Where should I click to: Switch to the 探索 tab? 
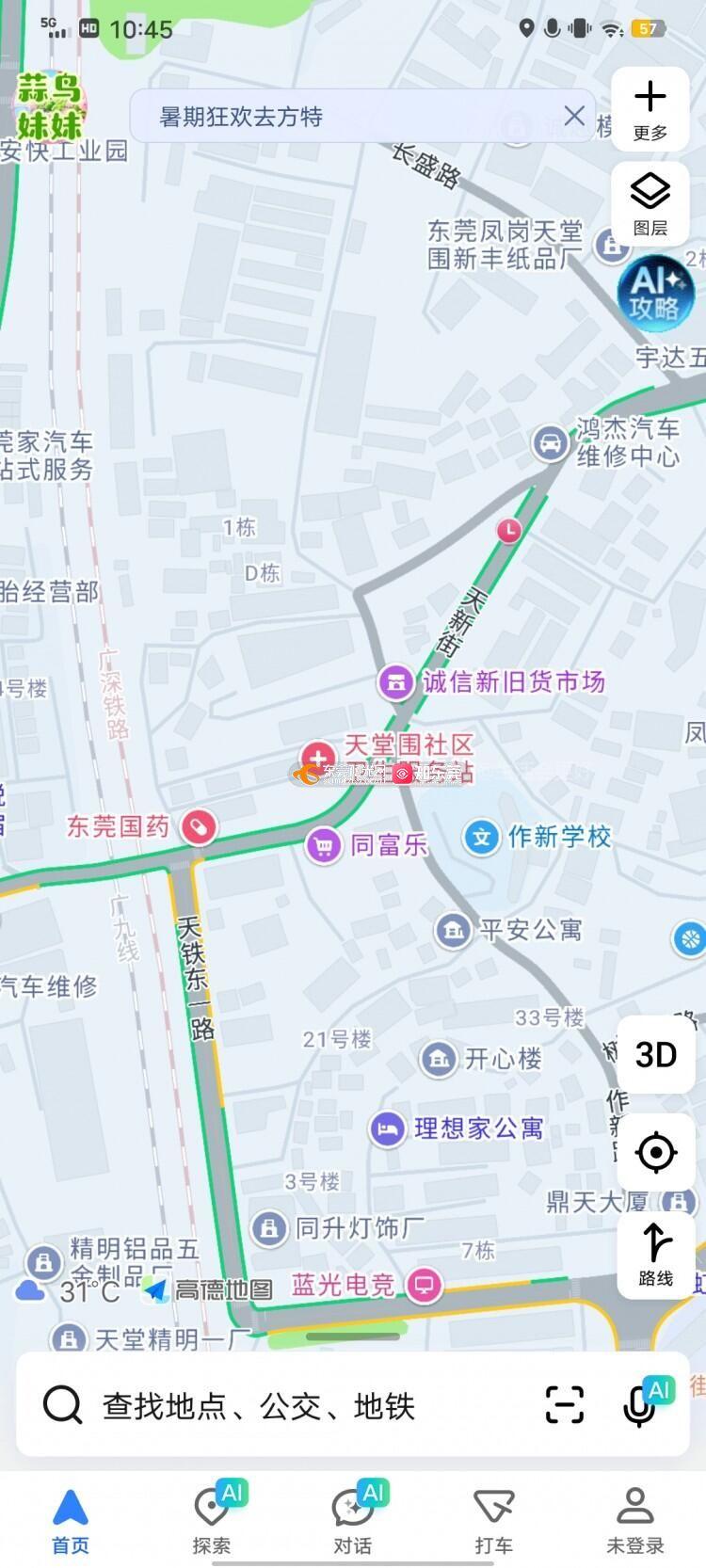(212, 1517)
